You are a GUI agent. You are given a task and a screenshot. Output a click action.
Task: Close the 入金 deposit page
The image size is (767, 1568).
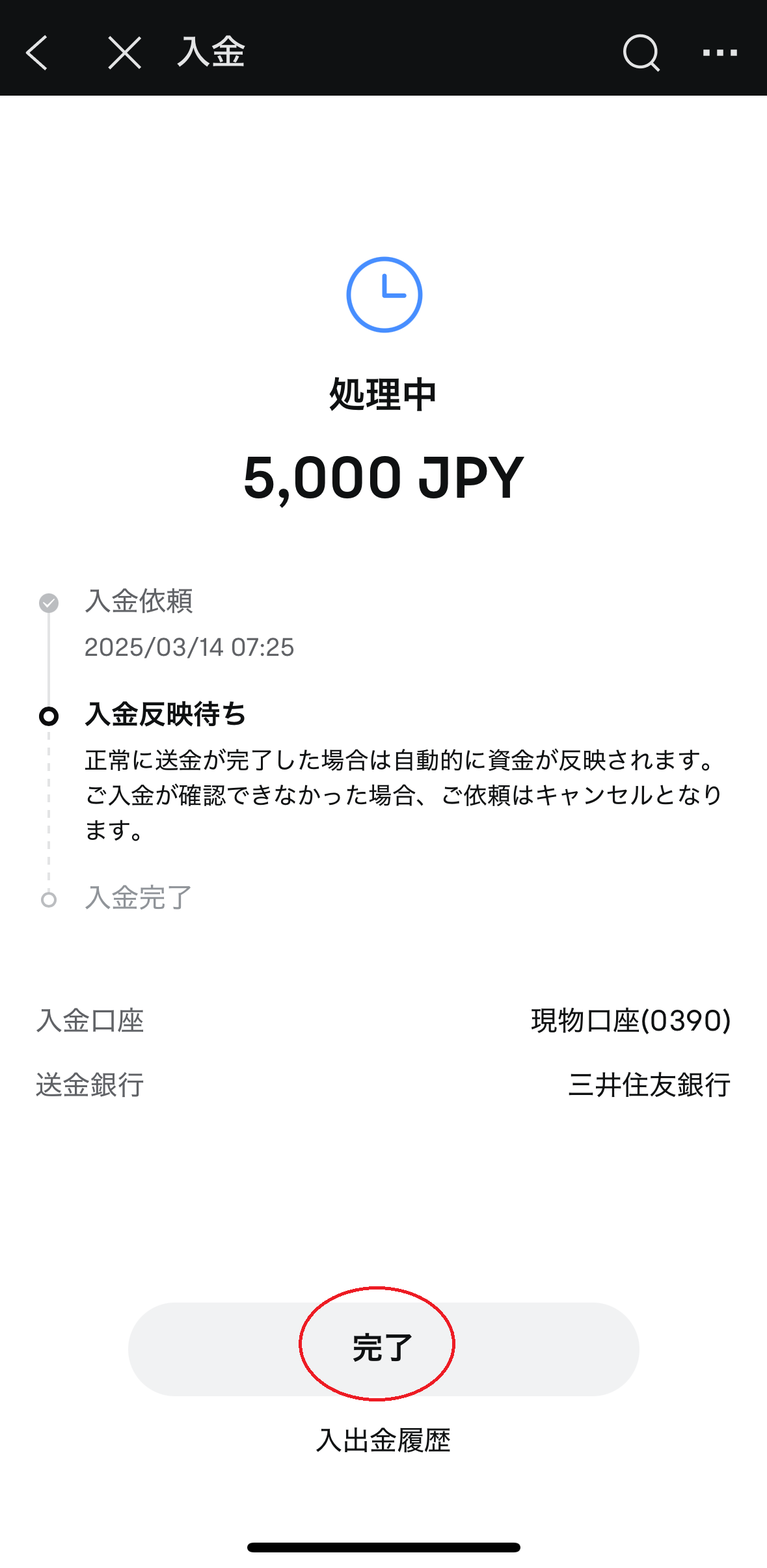coord(124,53)
